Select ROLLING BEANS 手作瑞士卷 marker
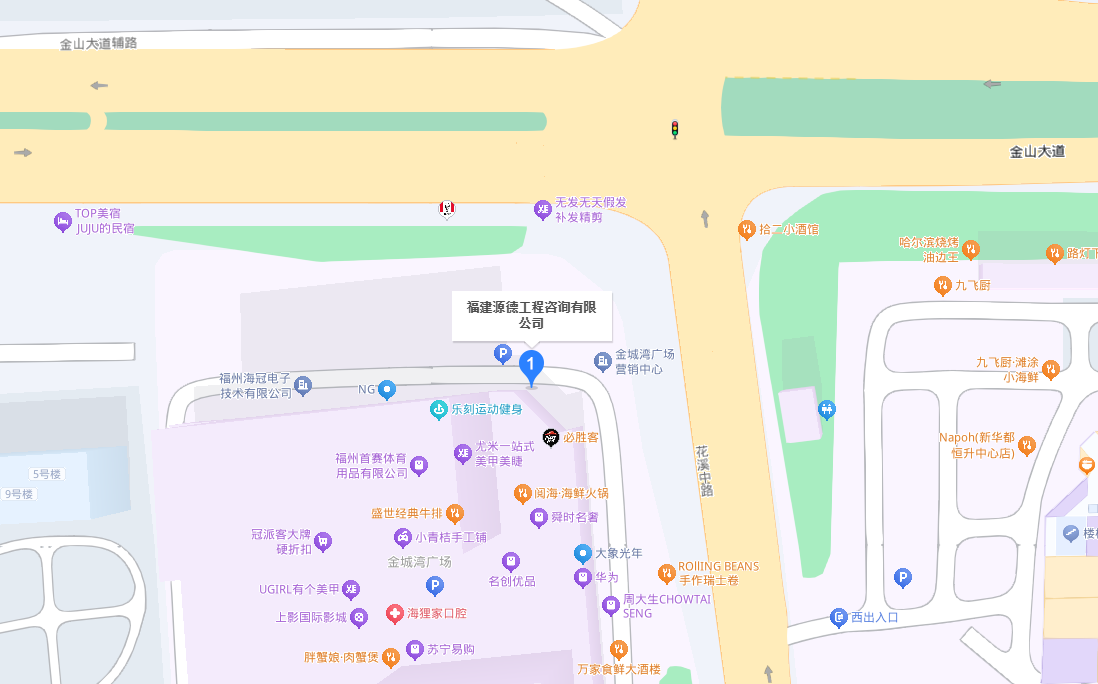The width and height of the screenshot is (1098, 684). pyautogui.click(x=667, y=573)
